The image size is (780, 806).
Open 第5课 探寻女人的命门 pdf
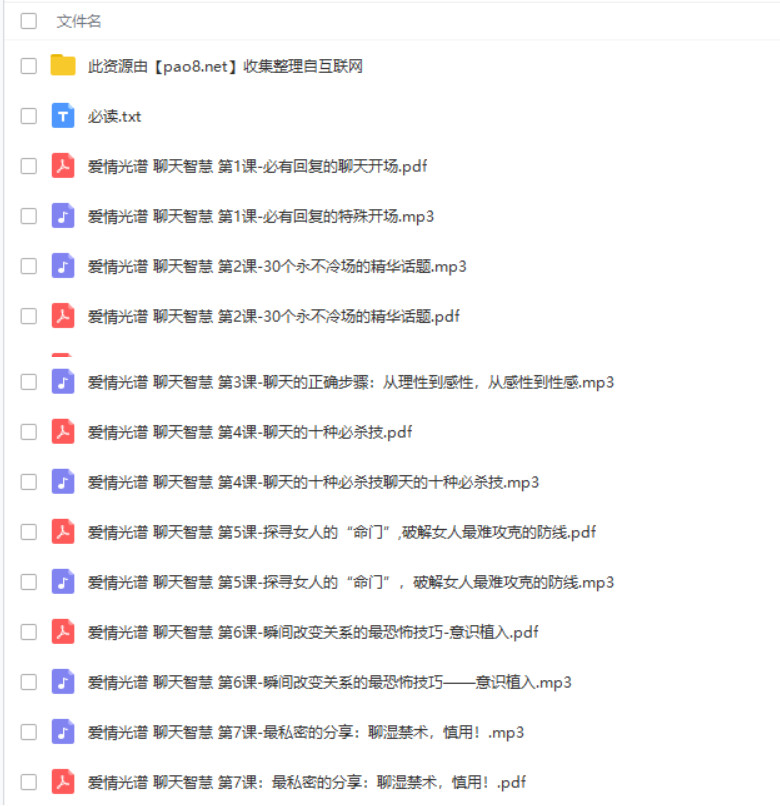click(x=343, y=532)
